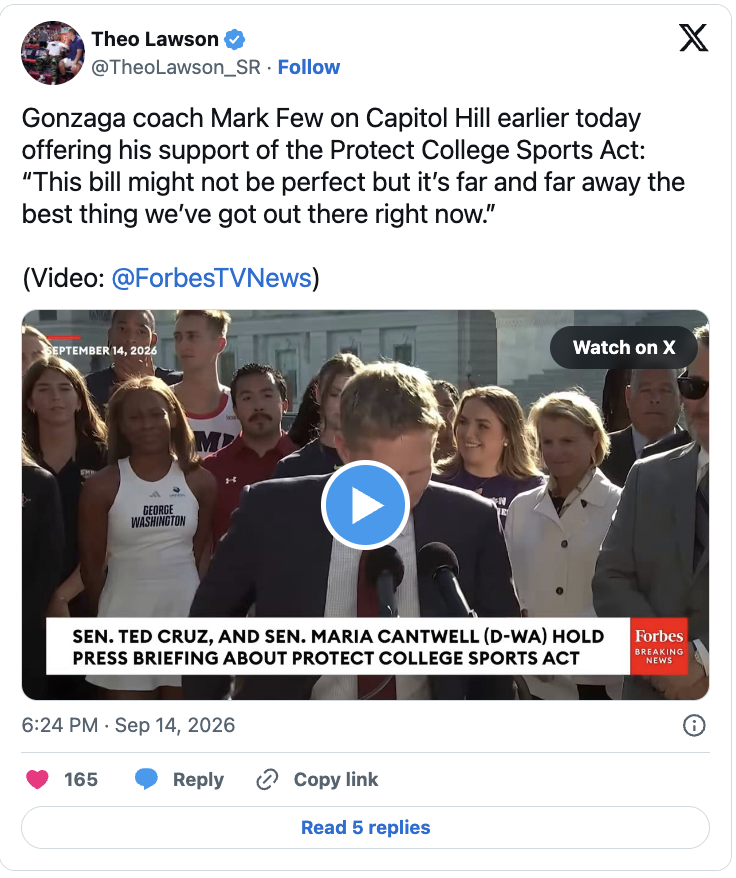Image resolution: width=736 pixels, height=878 pixels.
Task: Read 5 replies
Action: coord(365,828)
